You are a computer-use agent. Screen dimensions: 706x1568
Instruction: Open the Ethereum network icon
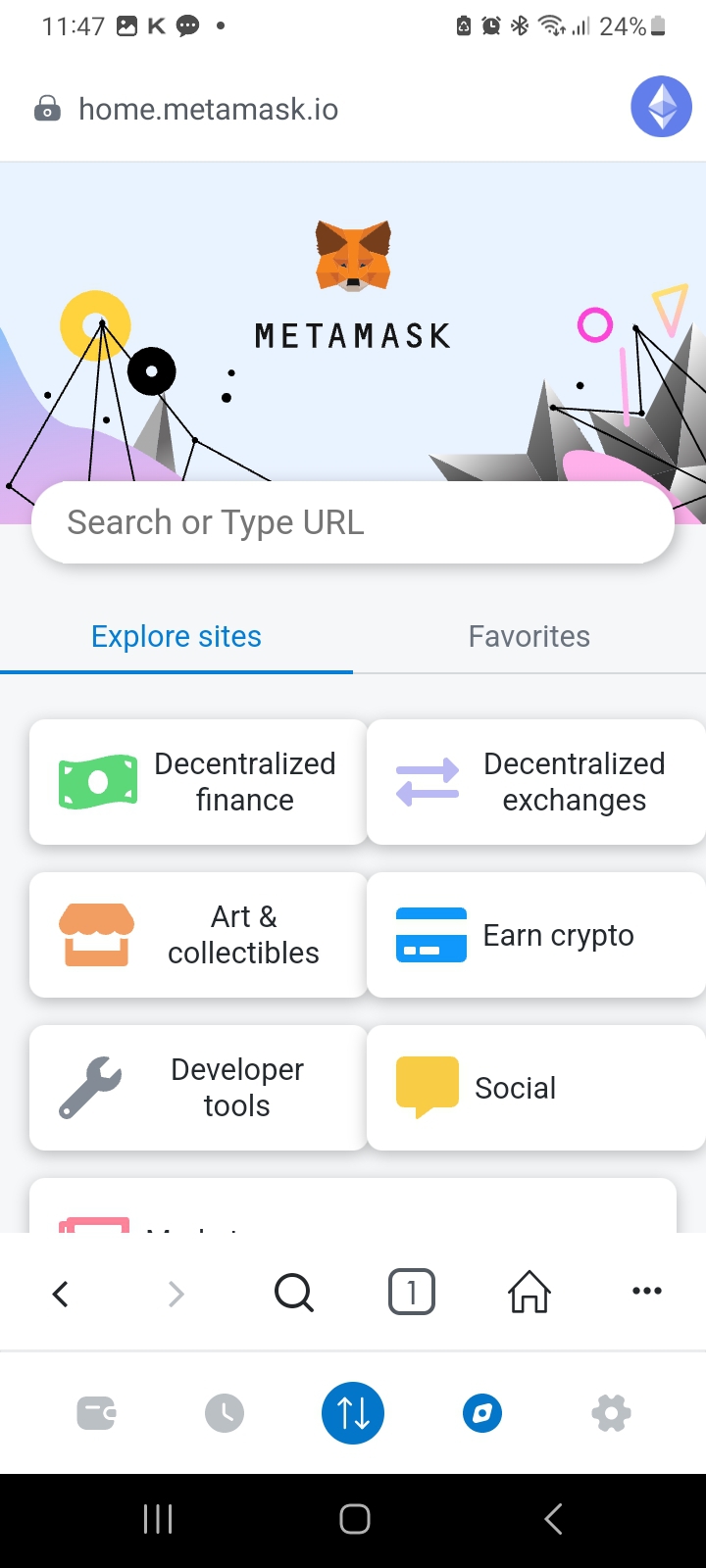[x=661, y=107]
